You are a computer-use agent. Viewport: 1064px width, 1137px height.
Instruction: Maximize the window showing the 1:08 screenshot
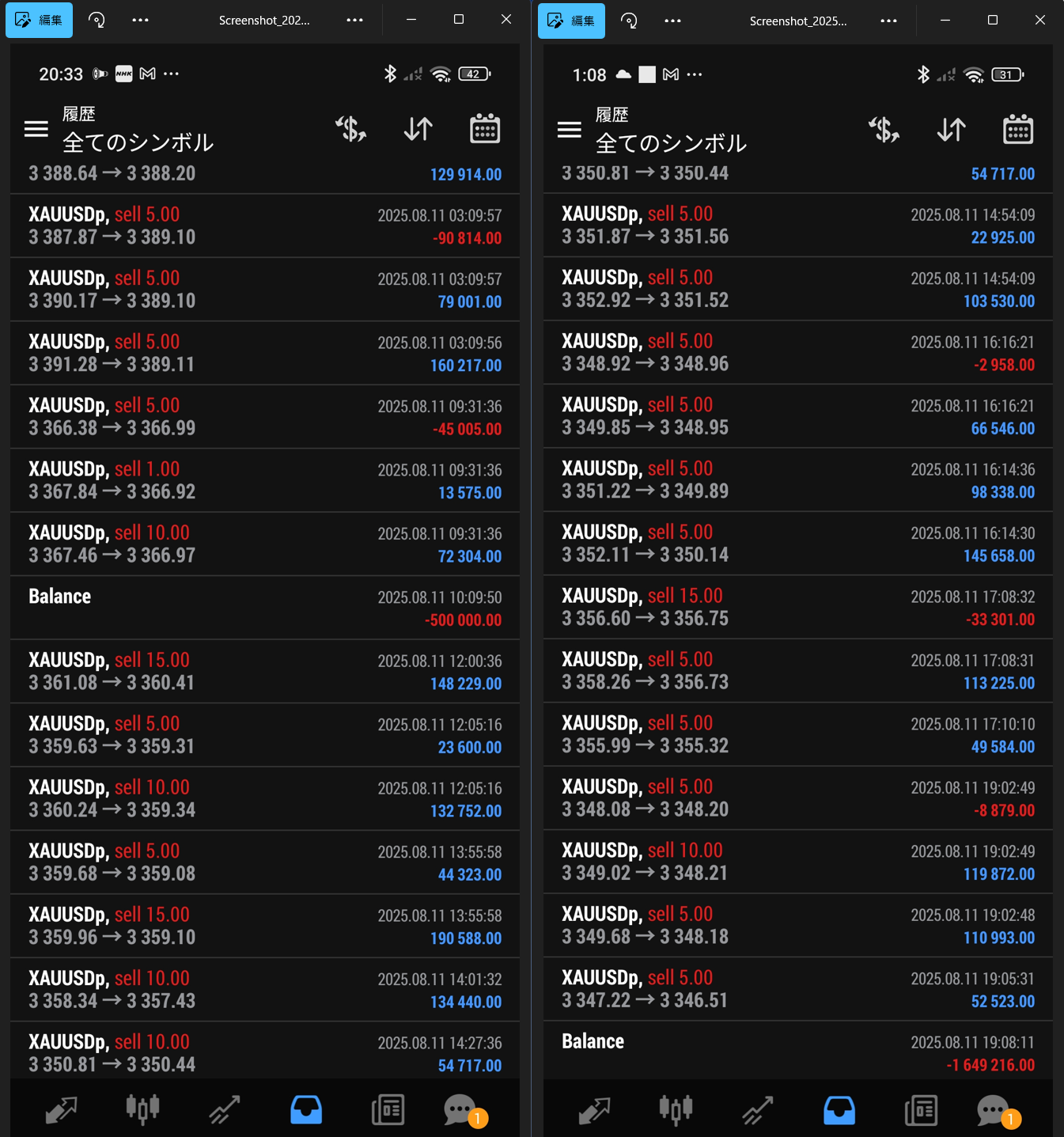(993, 21)
